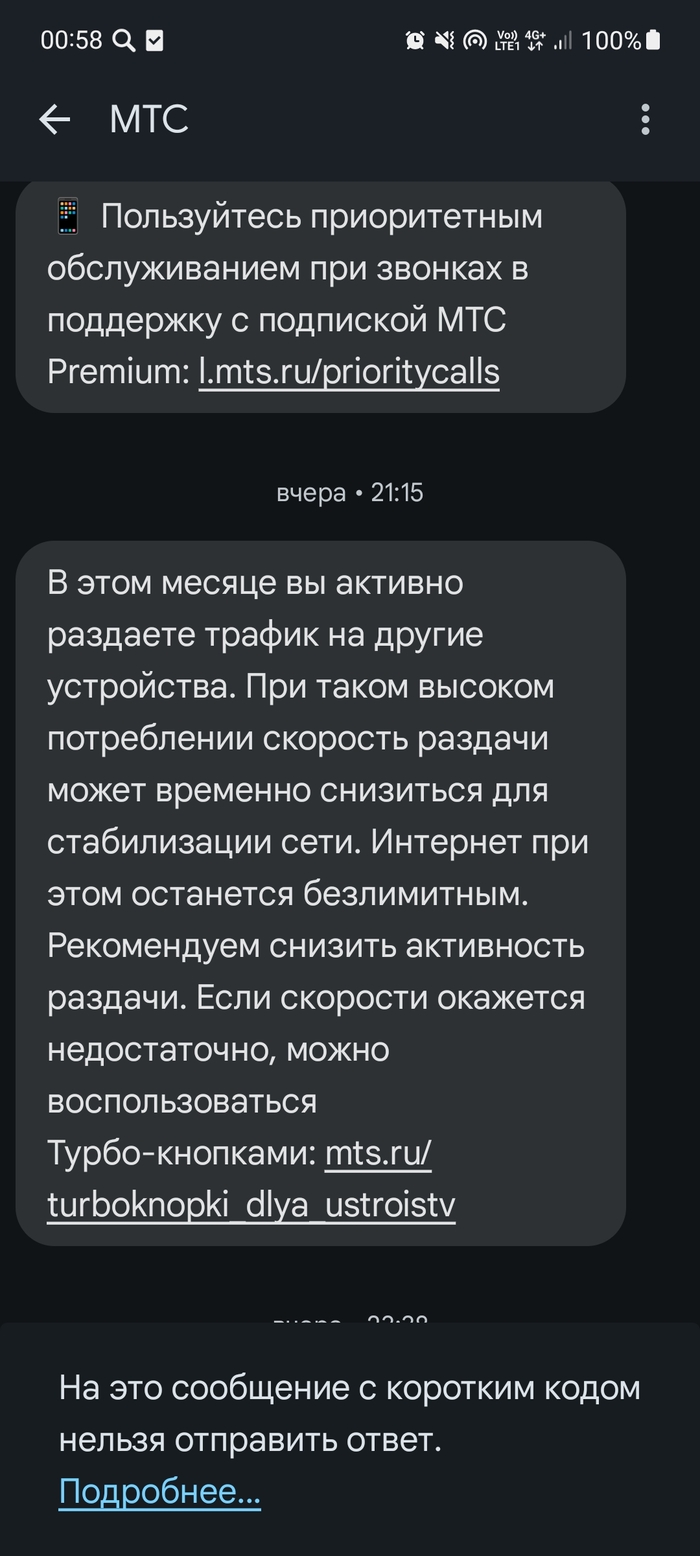Screen dimensions: 700x1556
Task: Open the mts.ru turboknopki link
Action: click(x=251, y=1205)
